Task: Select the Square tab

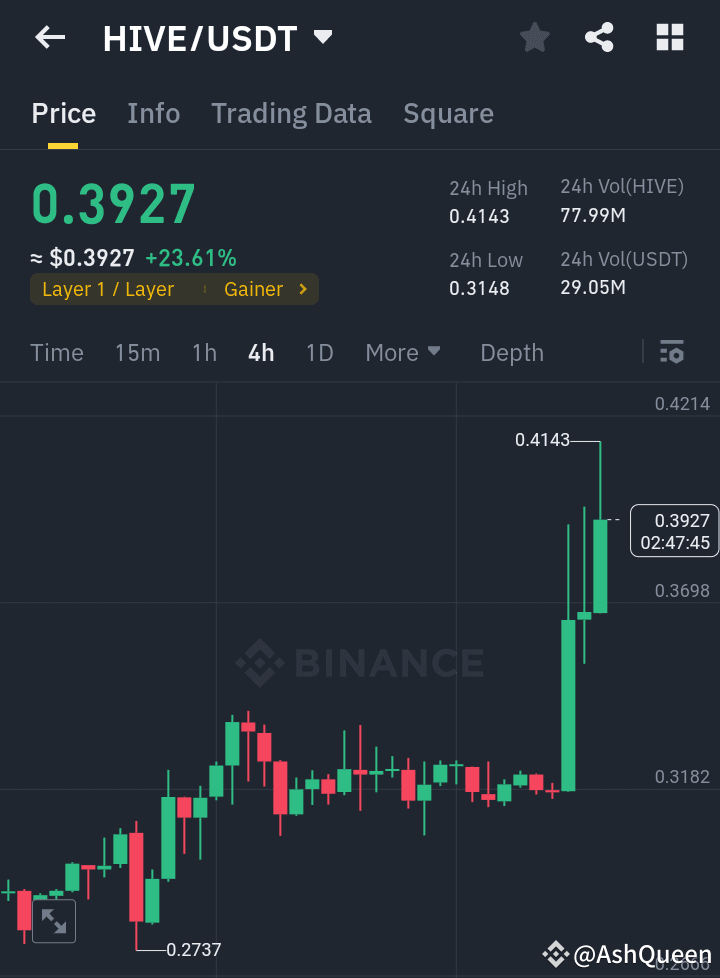Action: point(448,113)
